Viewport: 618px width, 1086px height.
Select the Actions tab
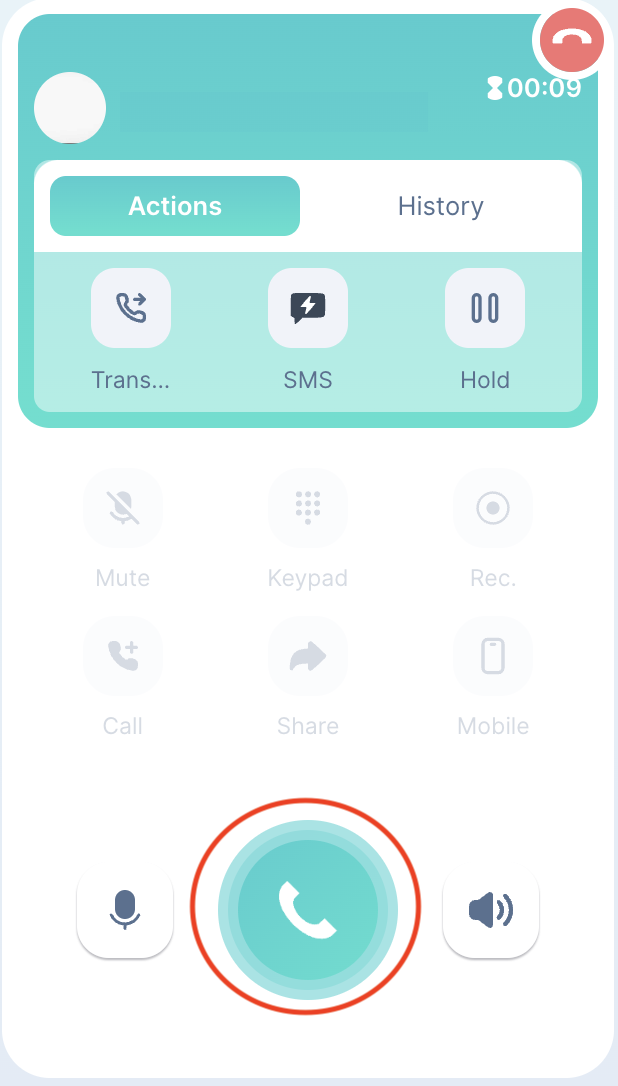[175, 206]
